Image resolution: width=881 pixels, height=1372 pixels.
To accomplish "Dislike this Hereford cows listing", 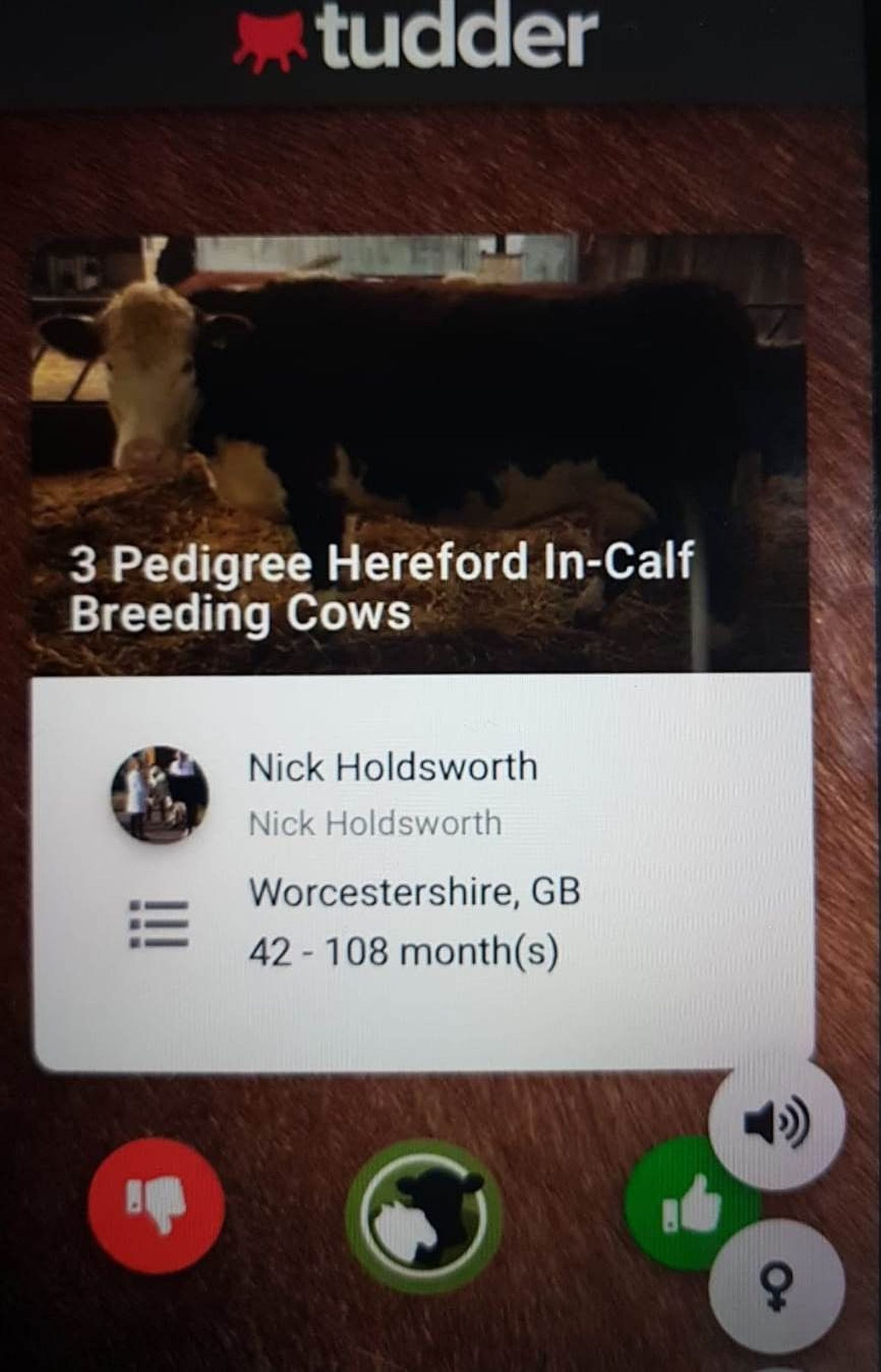I will click(x=156, y=1205).
